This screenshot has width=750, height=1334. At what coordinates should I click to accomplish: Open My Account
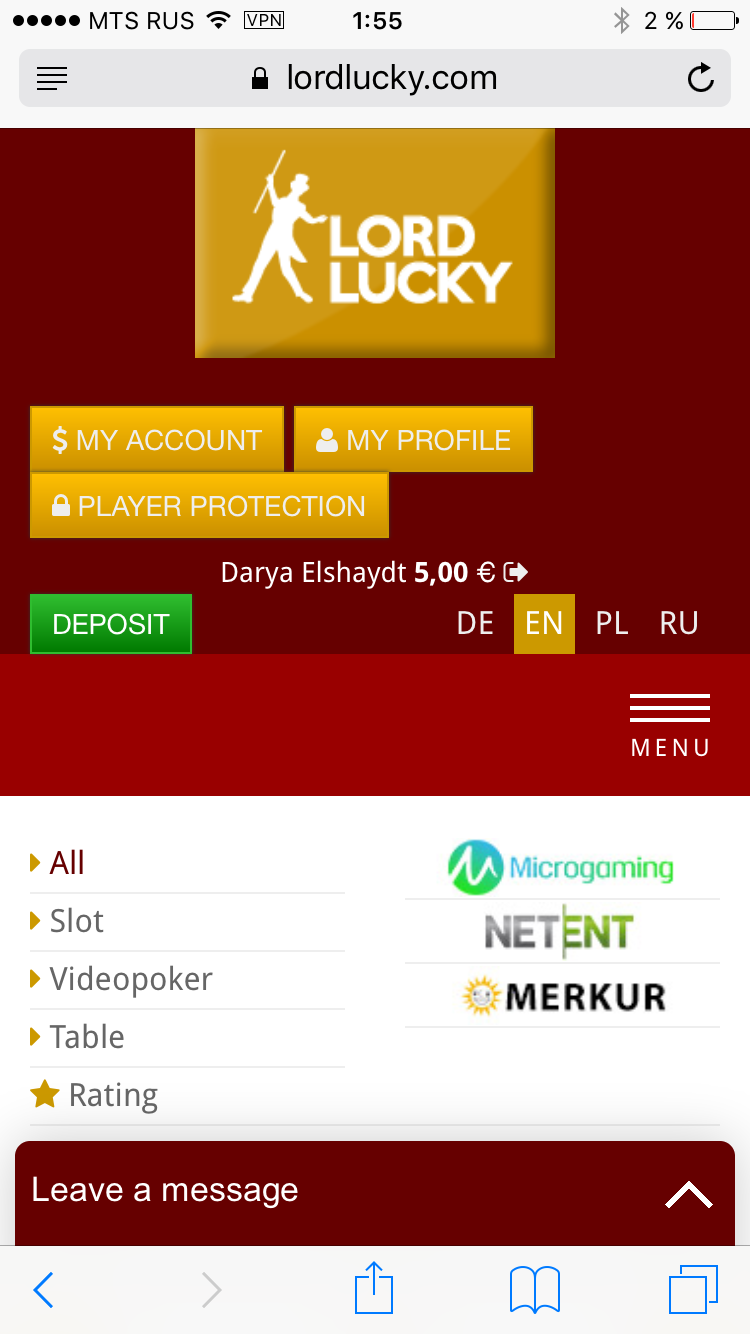[x=157, y=439]
